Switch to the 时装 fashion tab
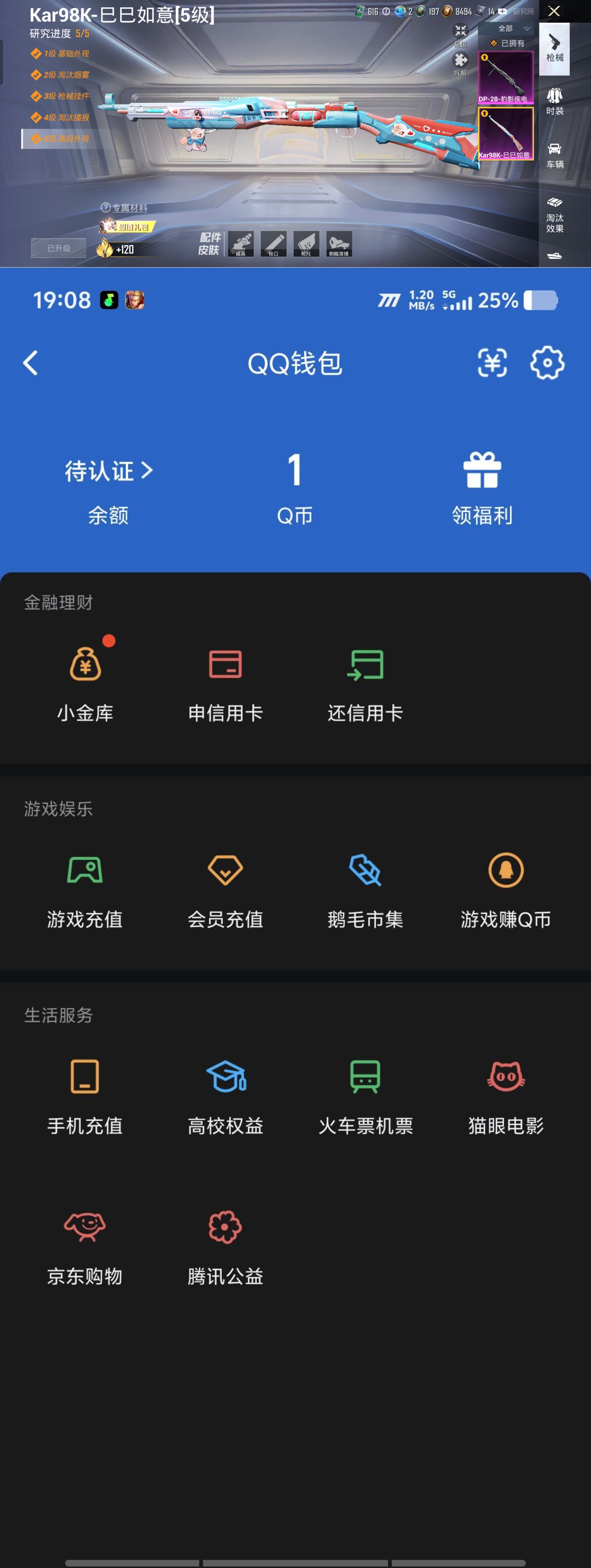Image resolution: width=591 pixels, height=1568 pixels. (554, 102)
